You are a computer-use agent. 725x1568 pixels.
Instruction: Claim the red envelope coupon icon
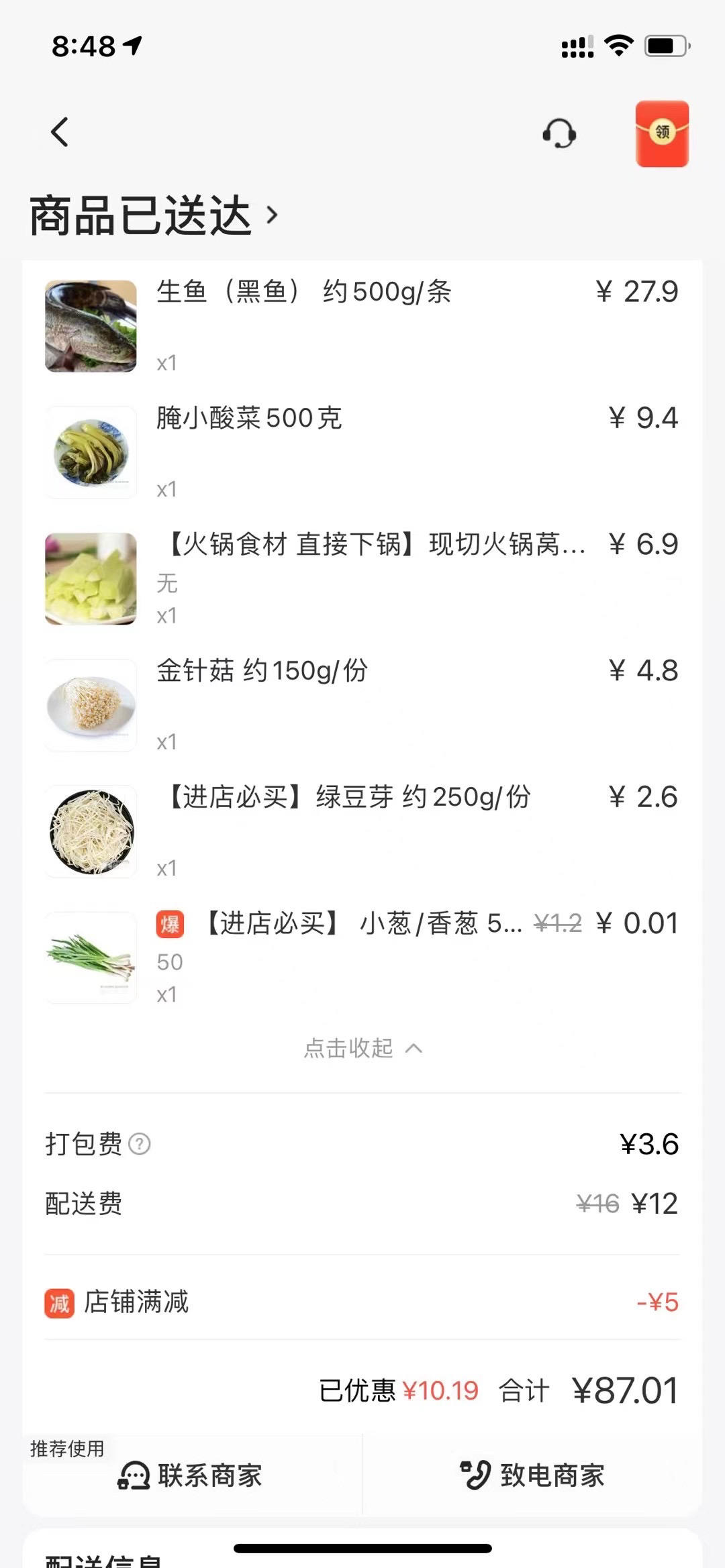(x=662, y=134)
